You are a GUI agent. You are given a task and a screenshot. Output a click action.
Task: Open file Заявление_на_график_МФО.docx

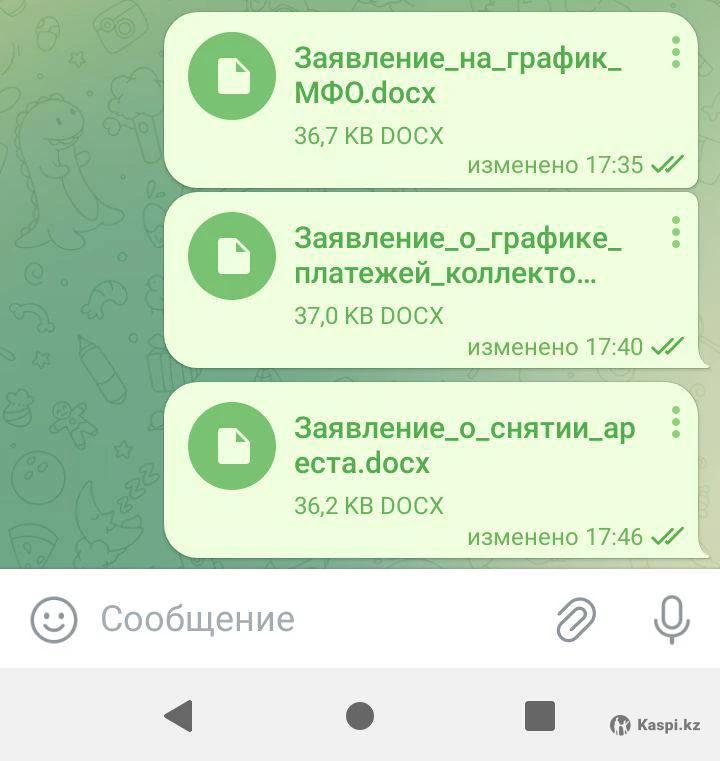coord(233,76)
